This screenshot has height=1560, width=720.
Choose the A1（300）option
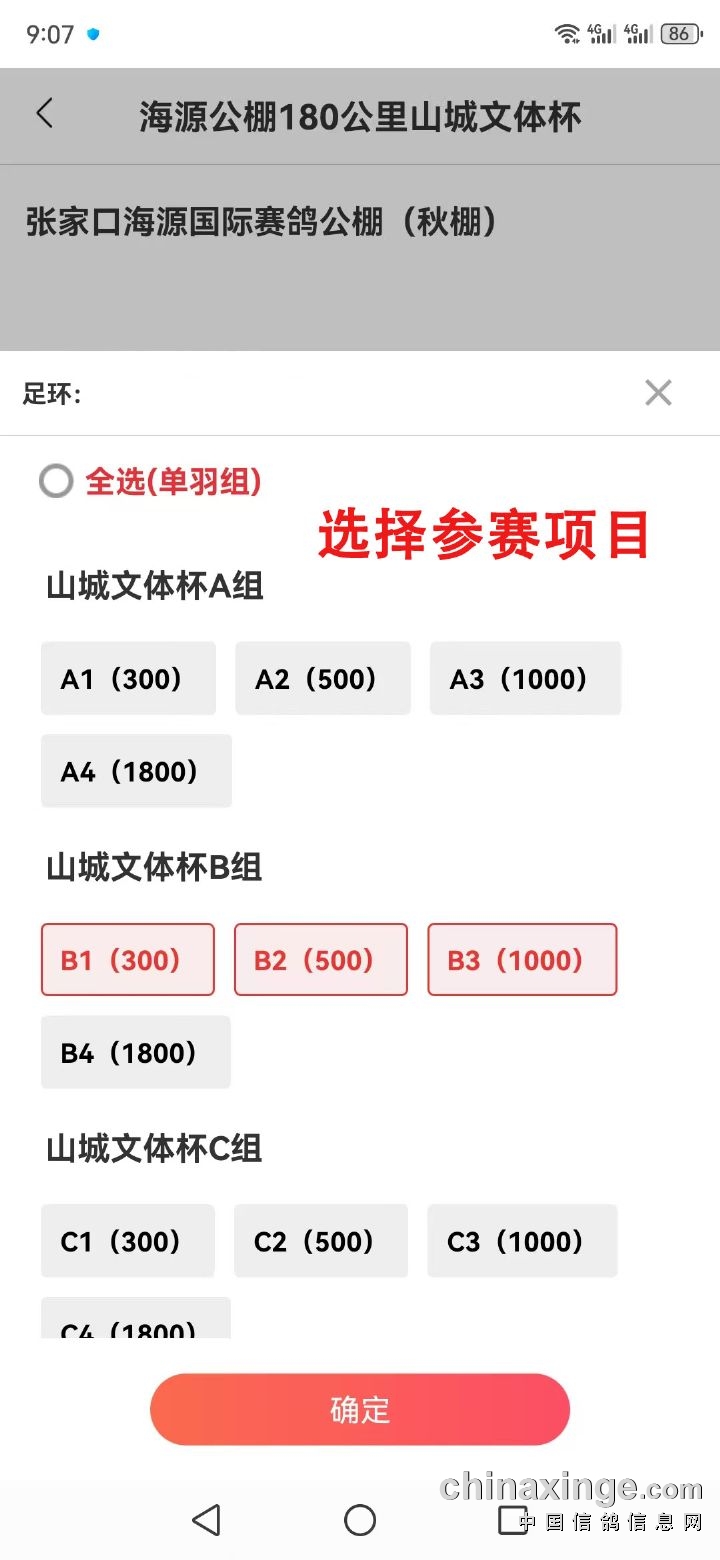pyautogui.click(x=128, y=679)
